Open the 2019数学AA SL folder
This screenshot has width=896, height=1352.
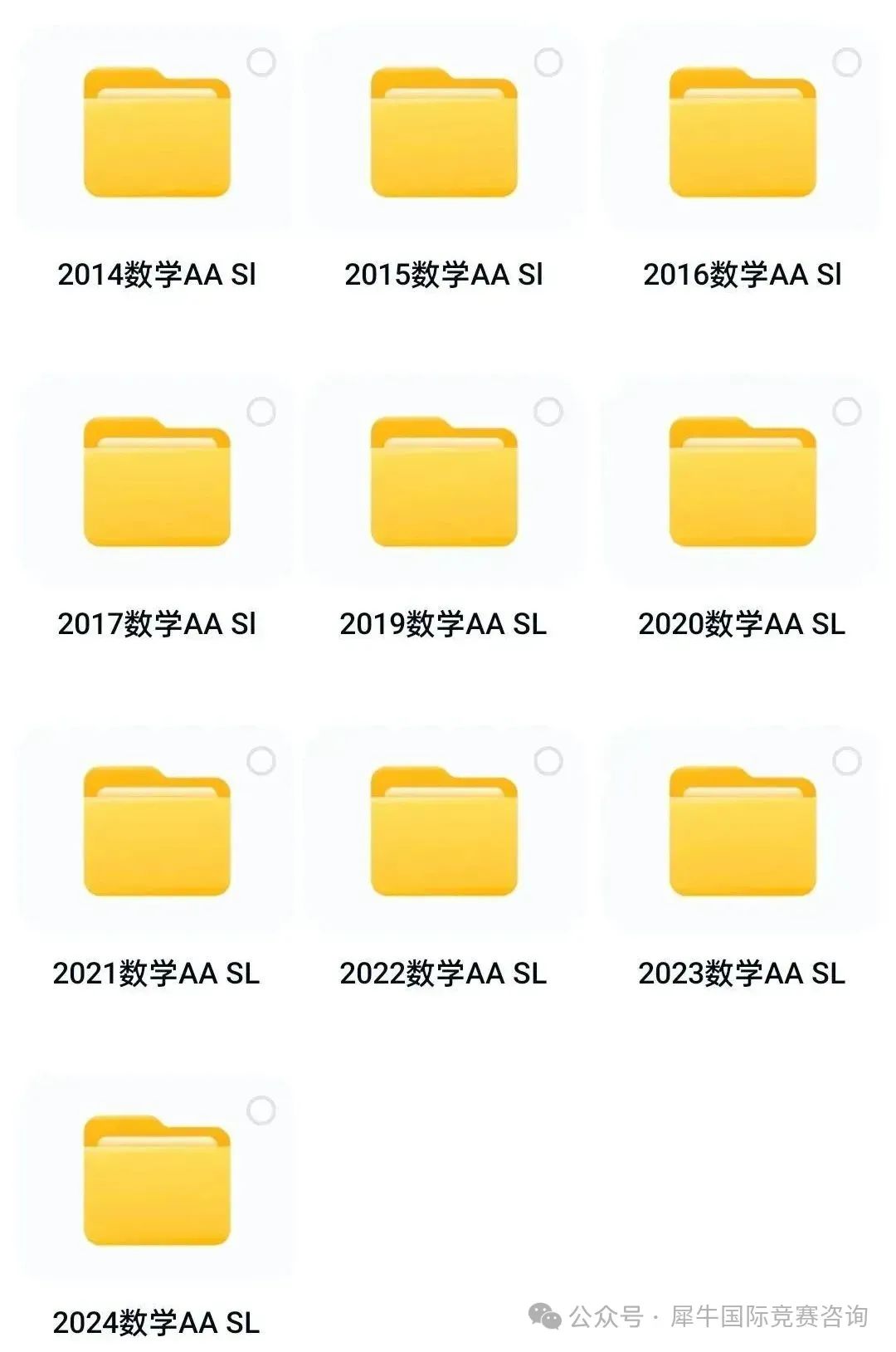[444, 484]
